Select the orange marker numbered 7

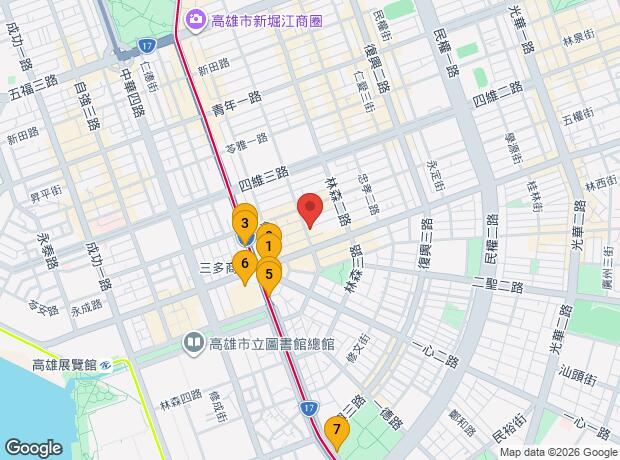coord(337,432)
